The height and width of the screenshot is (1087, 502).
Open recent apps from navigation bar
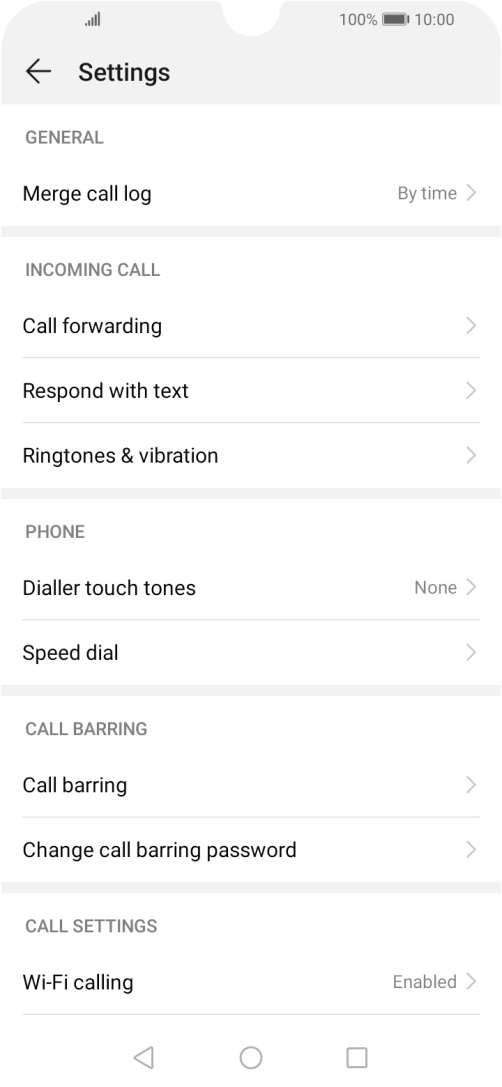pyautogui.click(x=356, y=1057)
